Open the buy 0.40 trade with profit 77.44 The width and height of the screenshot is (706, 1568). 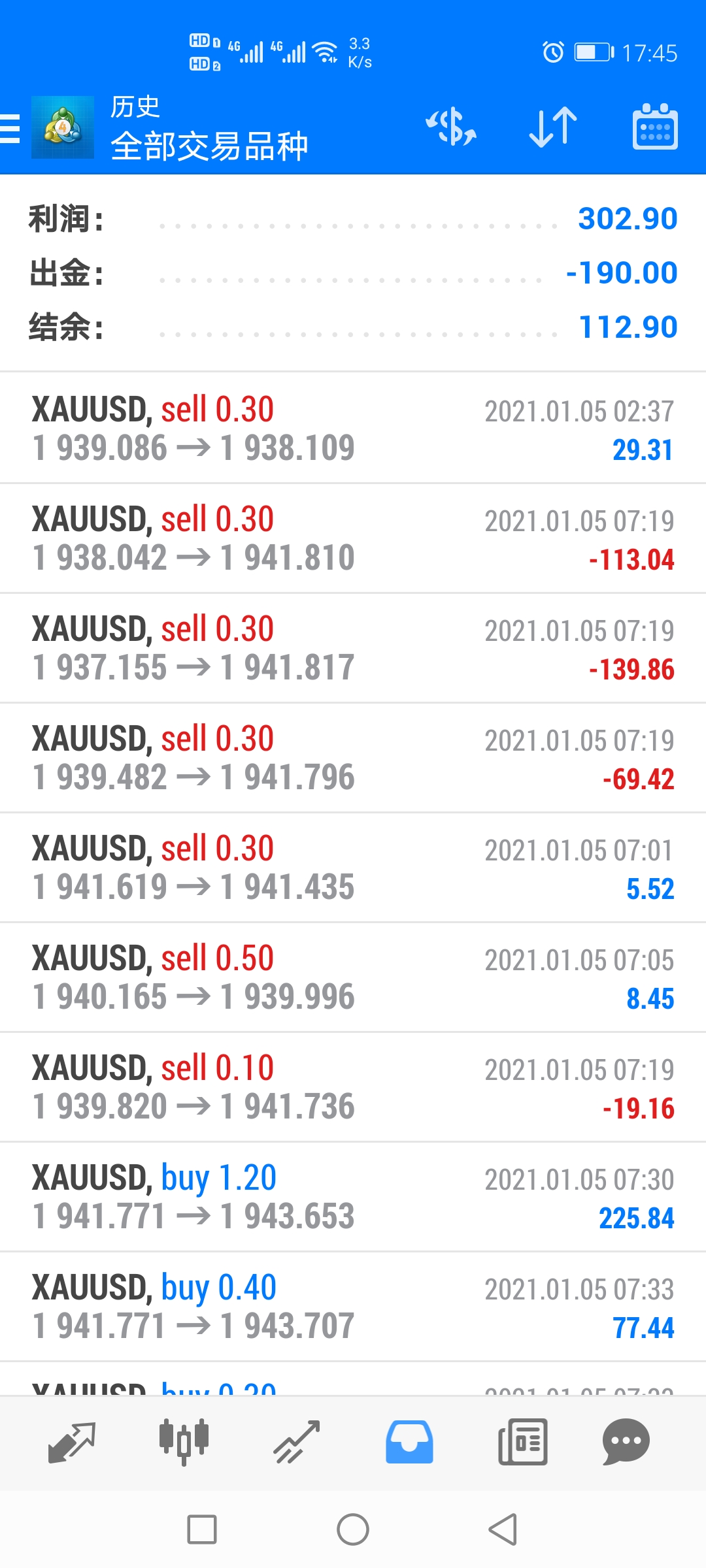[x=353, y=1307]
